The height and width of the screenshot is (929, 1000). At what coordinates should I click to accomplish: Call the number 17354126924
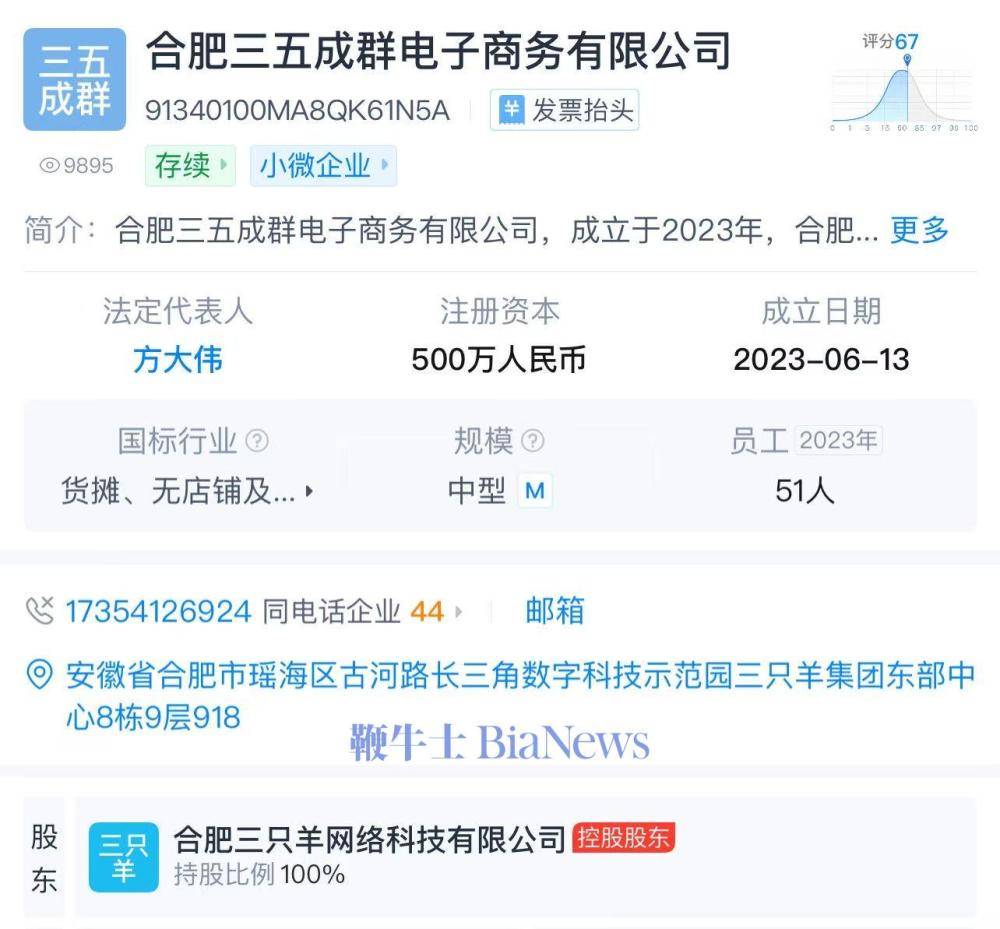click(x=158, y=611)
